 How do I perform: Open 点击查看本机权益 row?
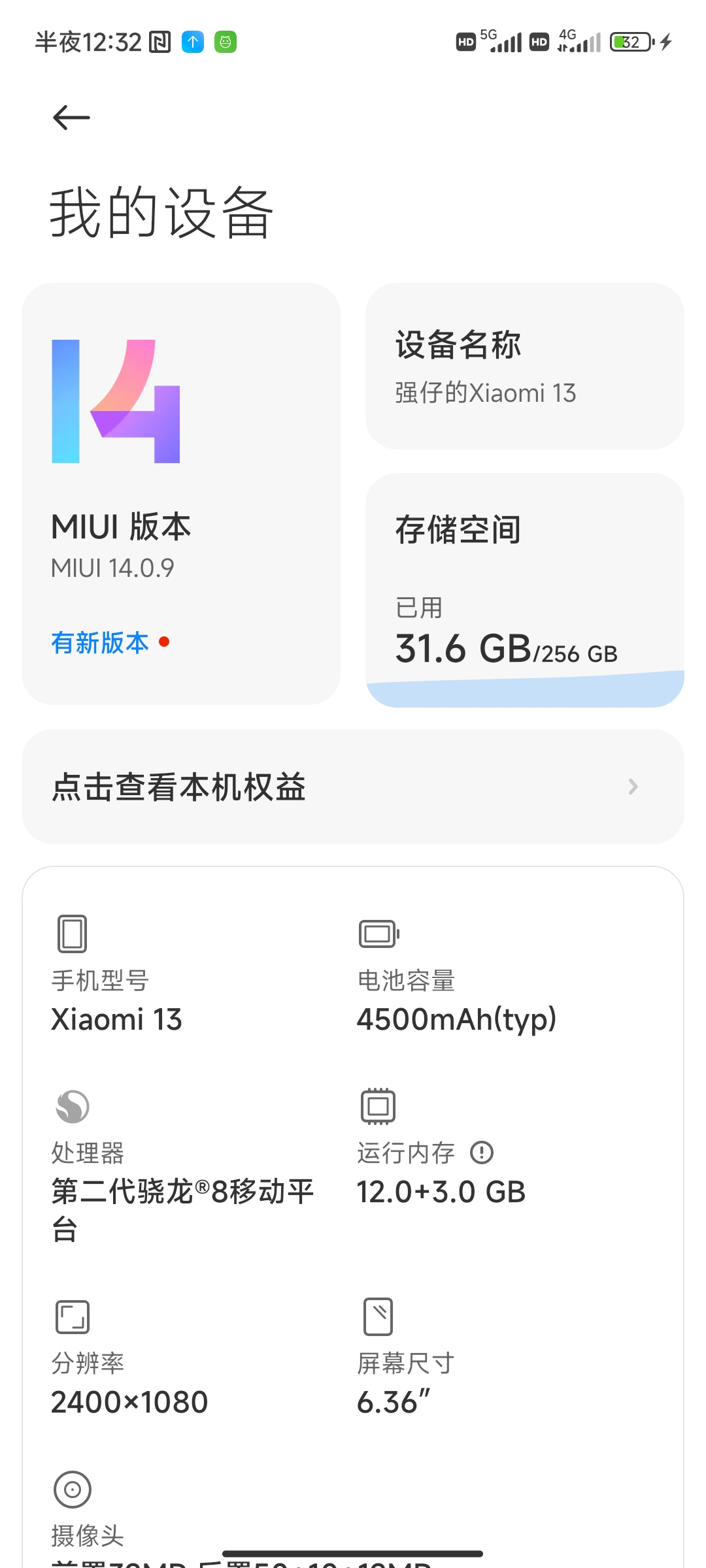pos(353,787)
